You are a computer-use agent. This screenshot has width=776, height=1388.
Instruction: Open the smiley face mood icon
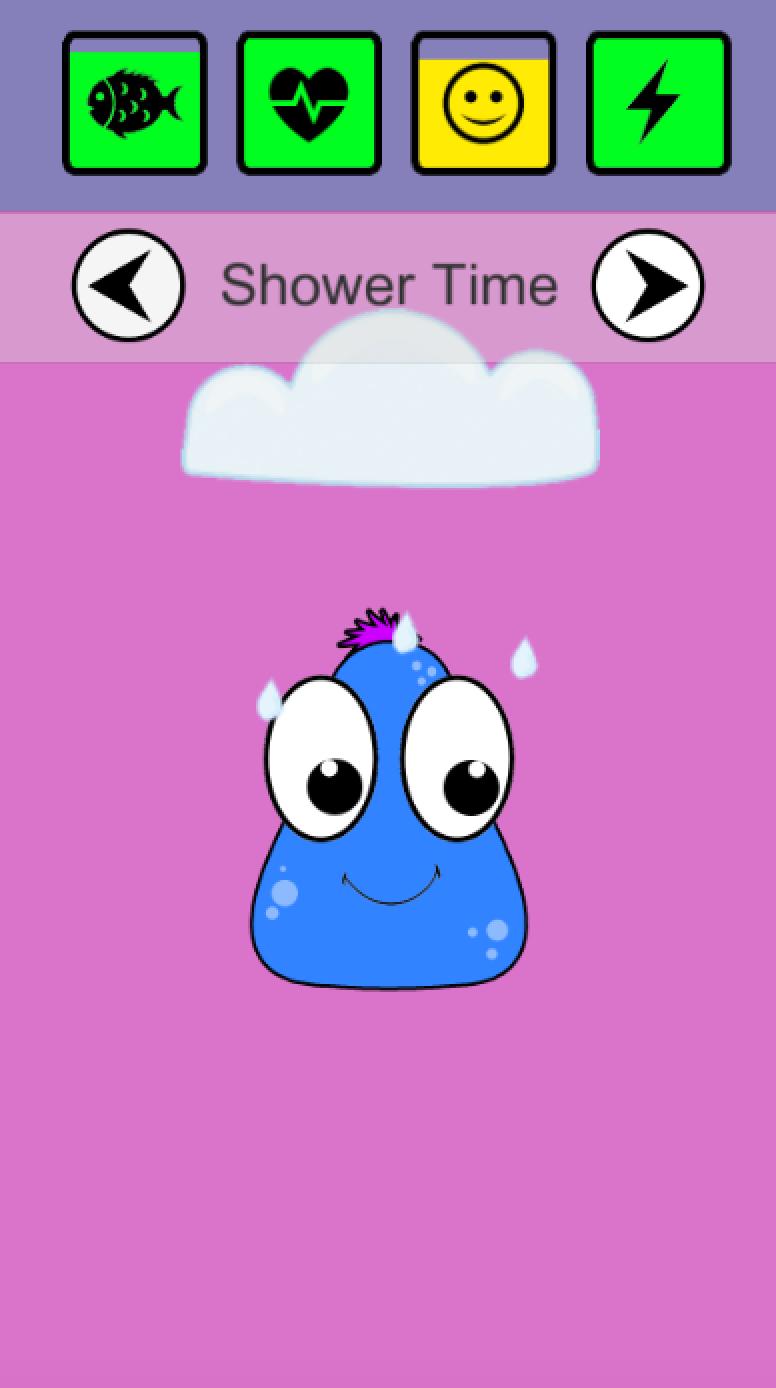pos(483,103)
